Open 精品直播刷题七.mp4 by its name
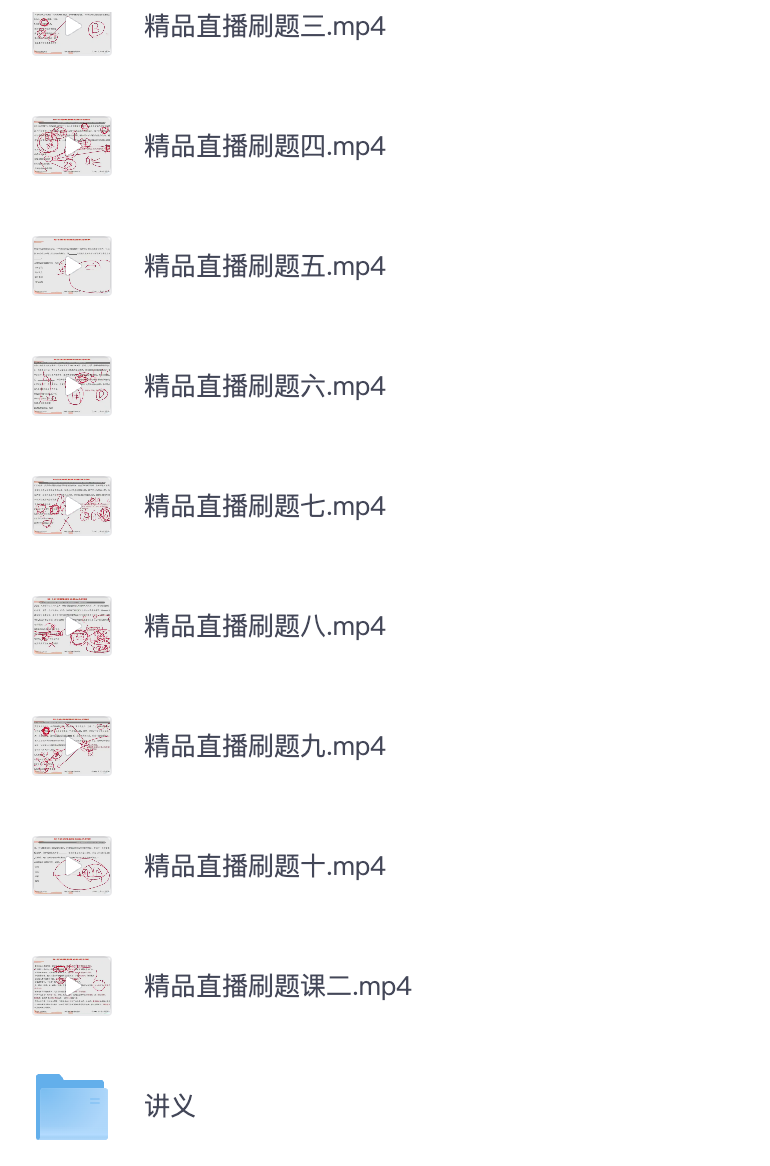This screenshot has width=770, height=1166. click(264, 506)
